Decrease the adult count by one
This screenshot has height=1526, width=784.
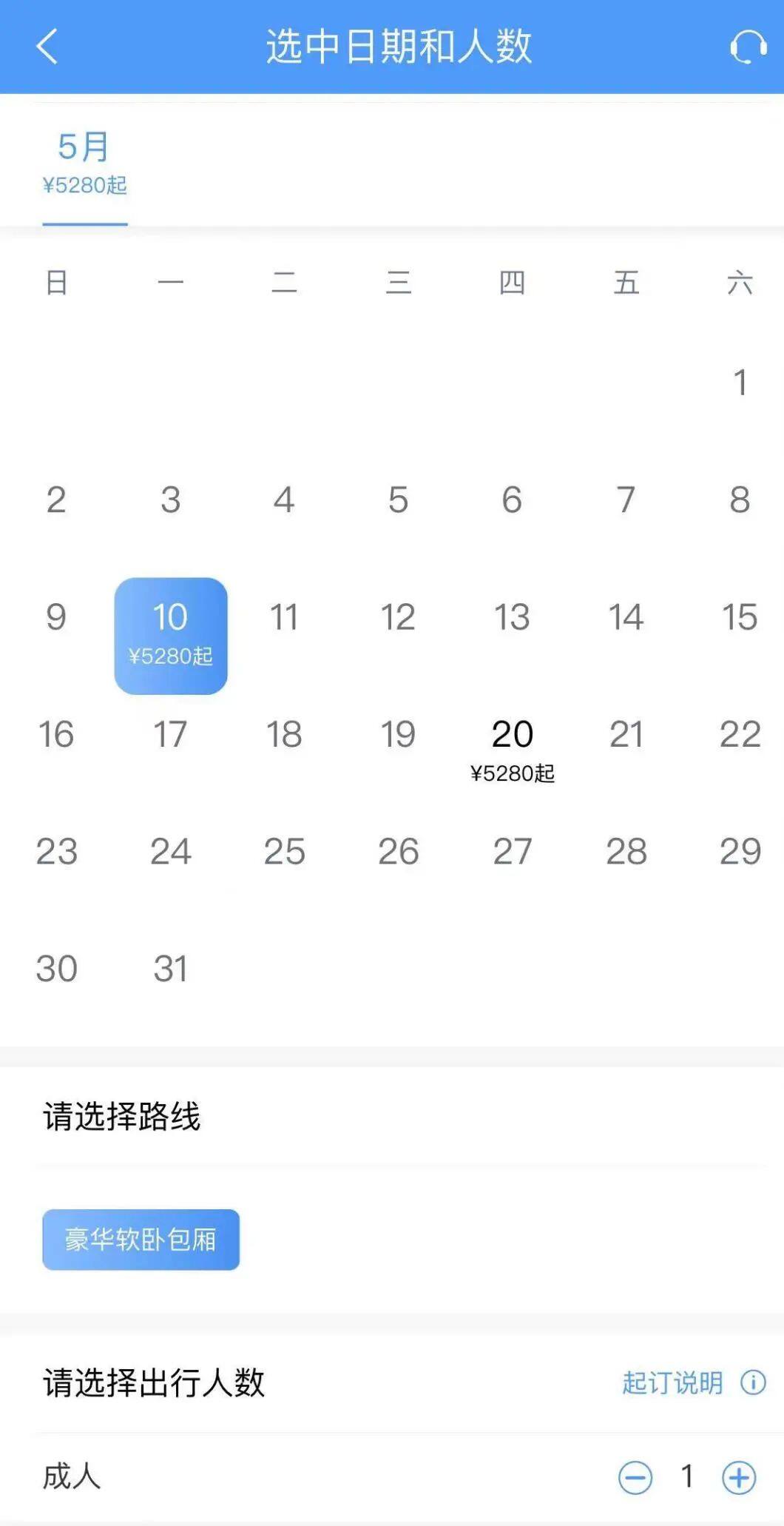pyautogui.click(x=635, y=1478)
